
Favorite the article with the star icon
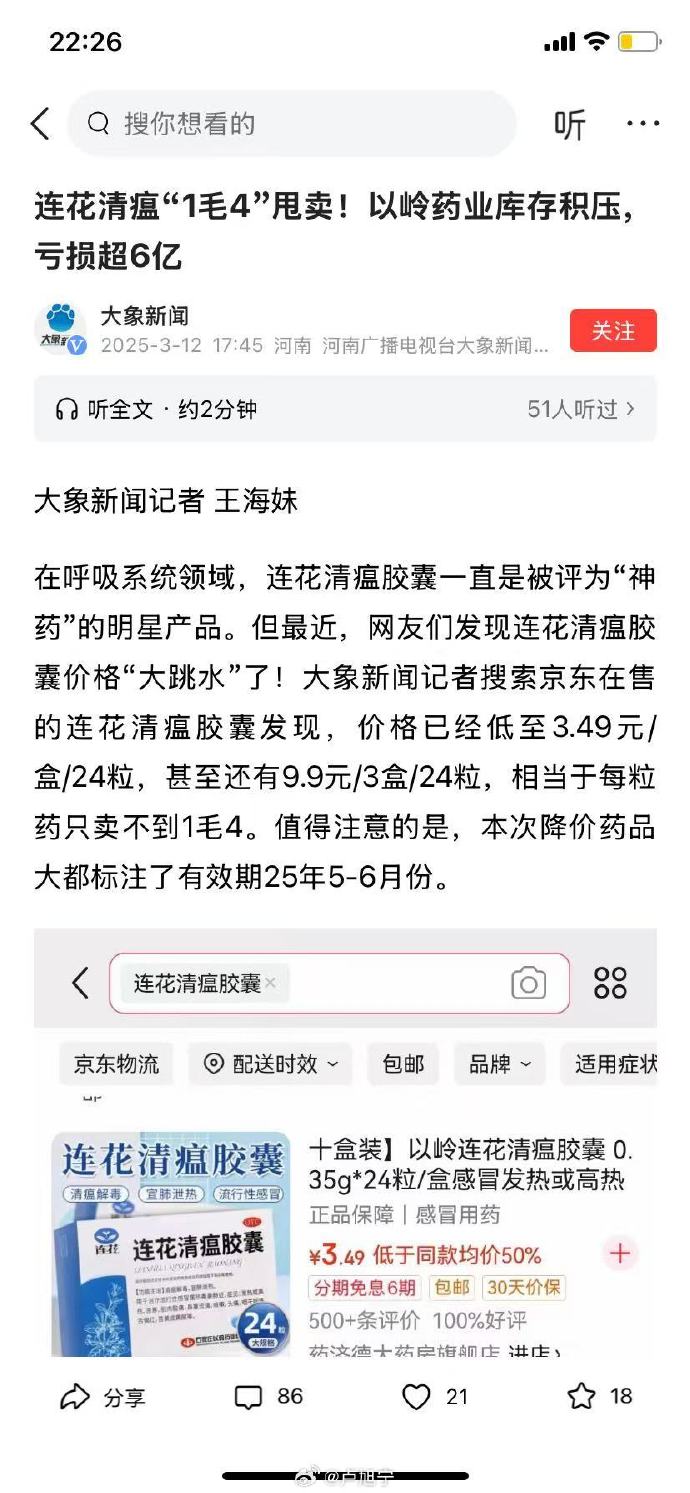click(x=600, y=1397)
